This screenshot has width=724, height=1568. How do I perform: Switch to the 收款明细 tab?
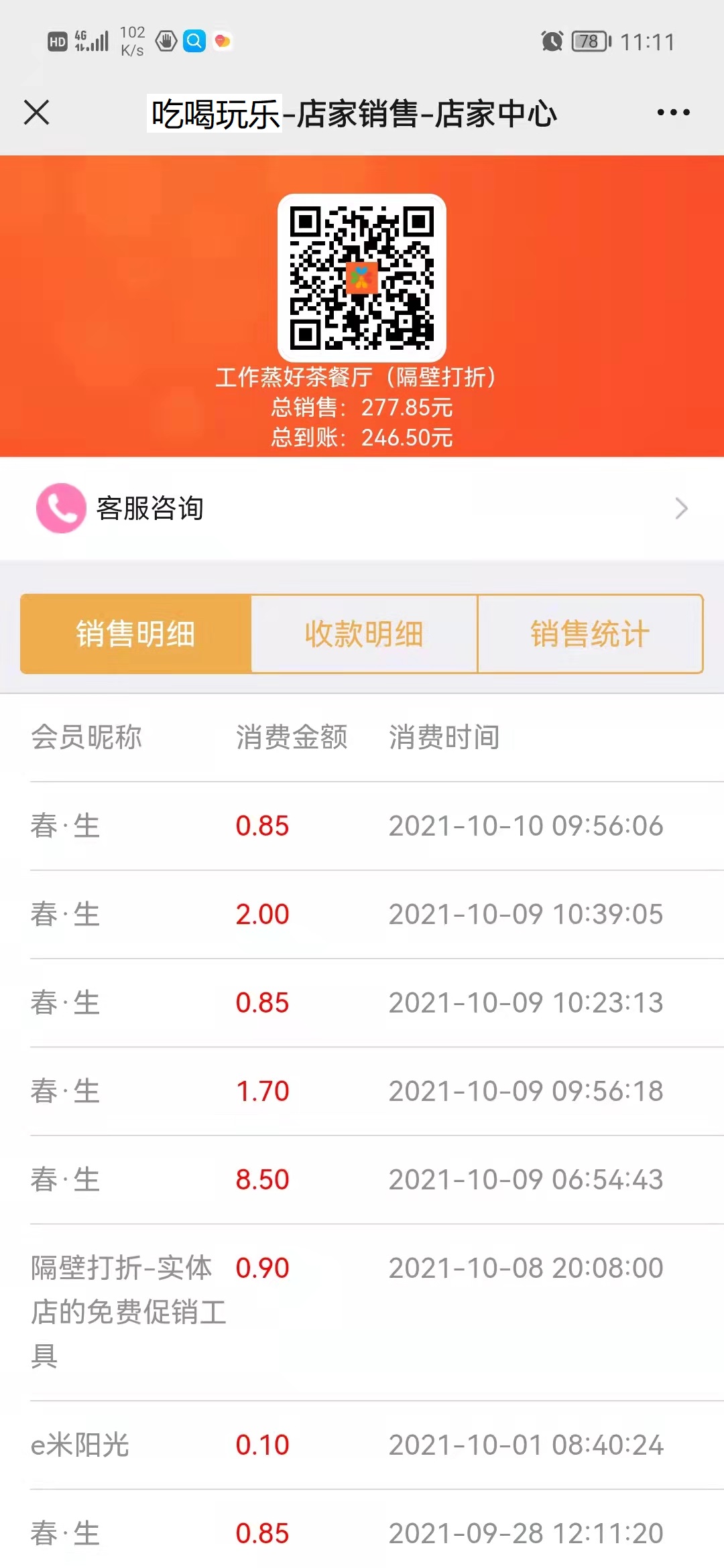tap(364, 634)
